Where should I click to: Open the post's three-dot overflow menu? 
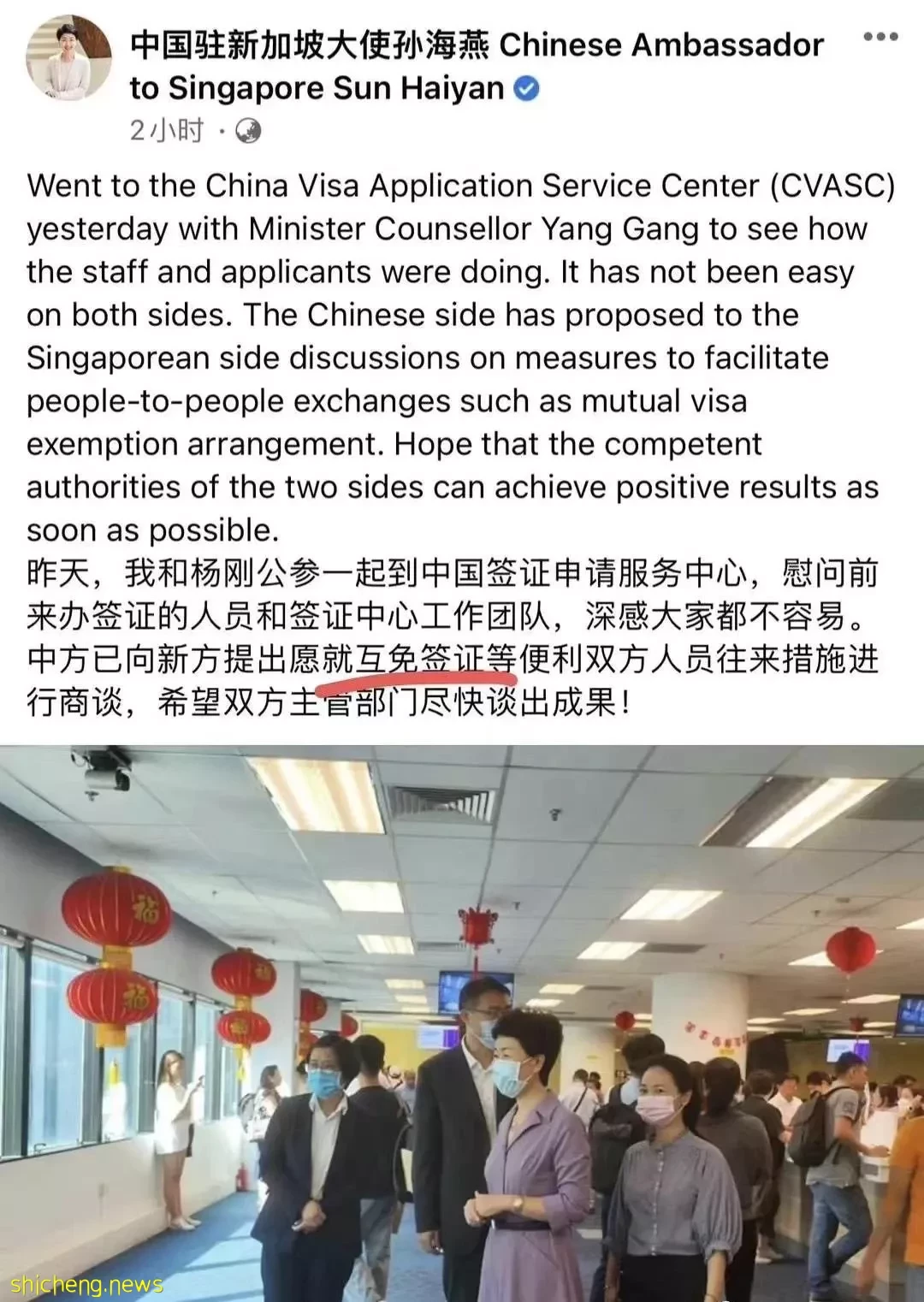click(x=880, y=38)
